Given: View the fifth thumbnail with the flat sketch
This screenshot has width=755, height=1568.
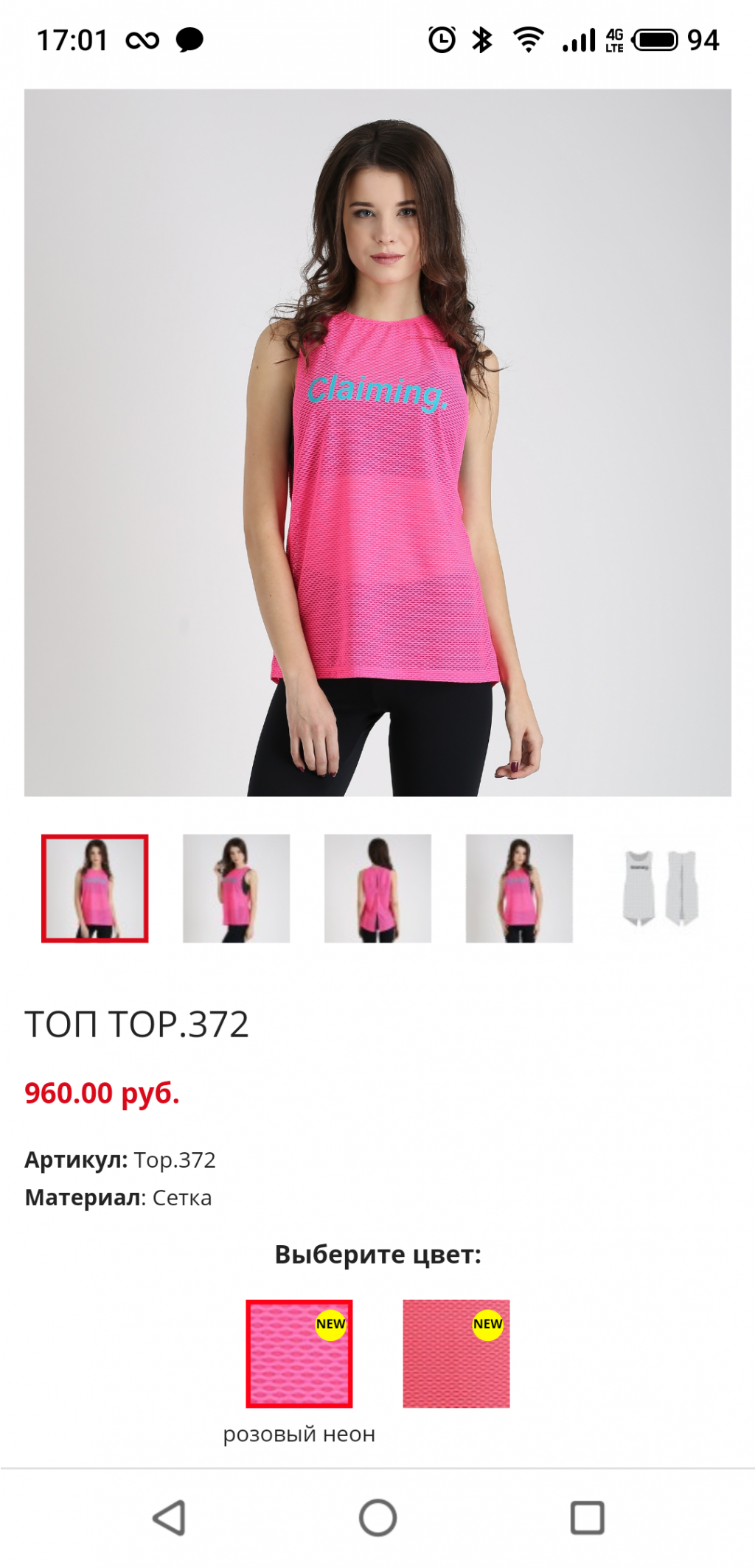Looking at the screenshot, I should point(661,888).
